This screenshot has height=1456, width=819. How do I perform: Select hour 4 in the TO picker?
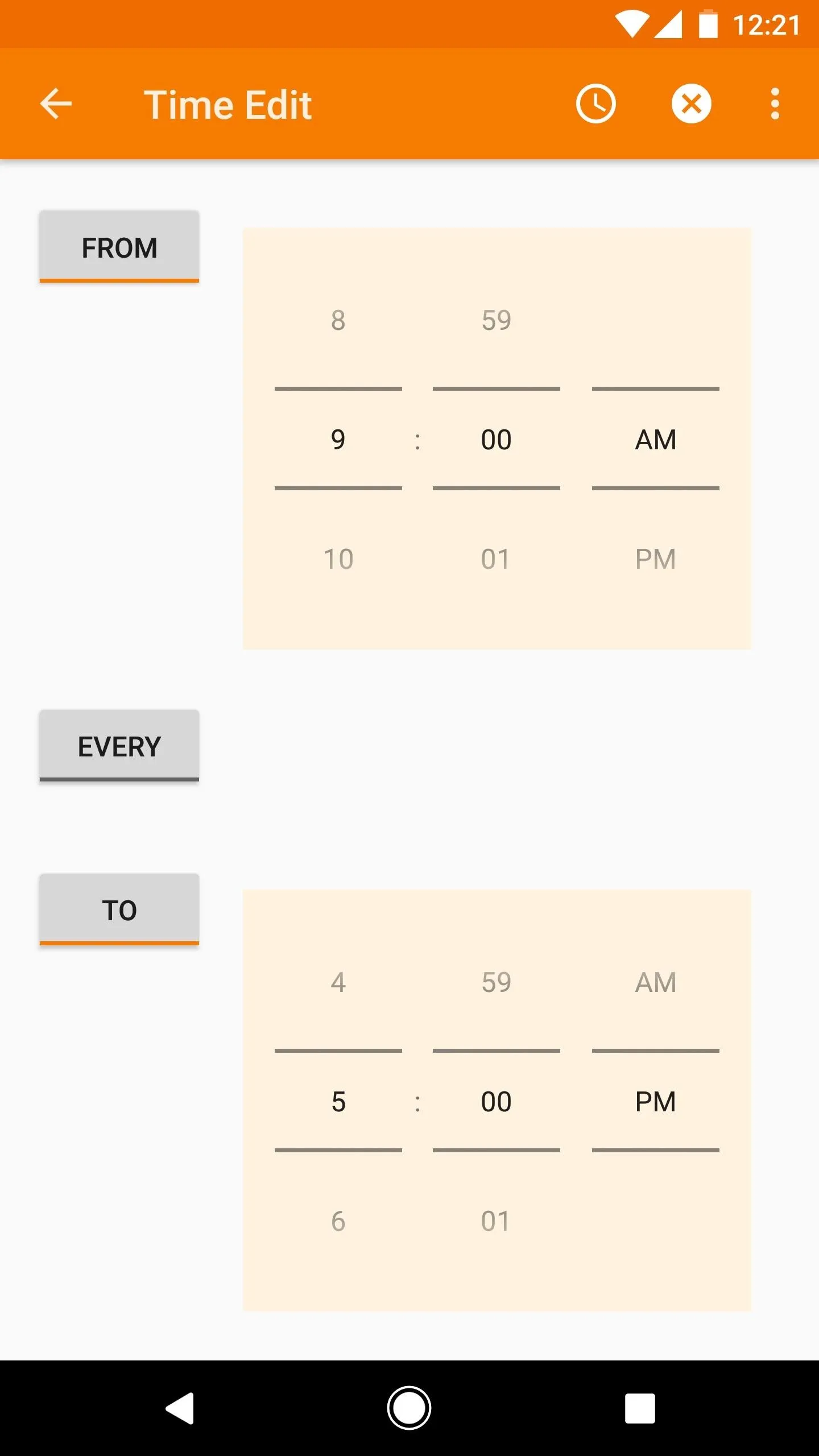[338, 982]
